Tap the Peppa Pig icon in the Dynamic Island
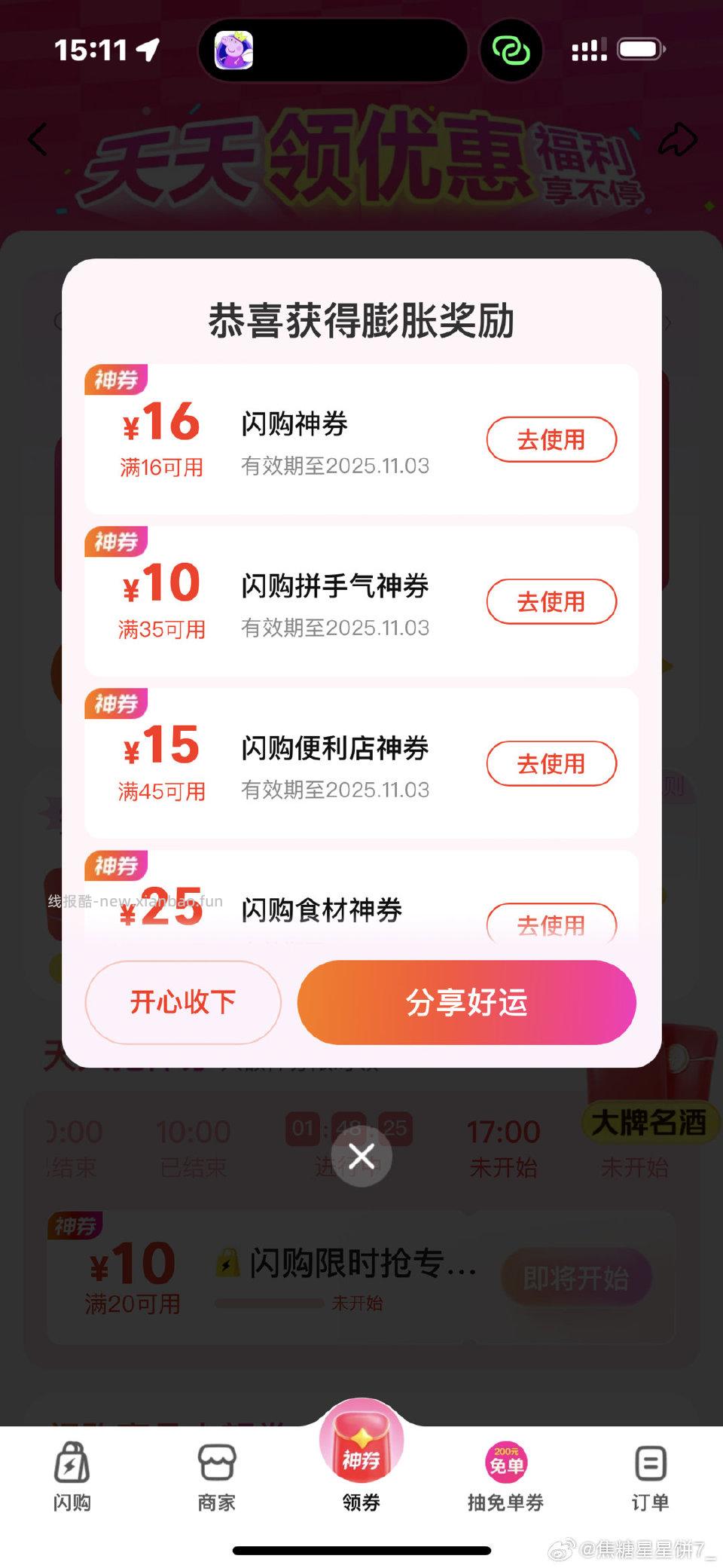Image resolution: width=723 pixels, height=1568 pixels. click(233, 49)
